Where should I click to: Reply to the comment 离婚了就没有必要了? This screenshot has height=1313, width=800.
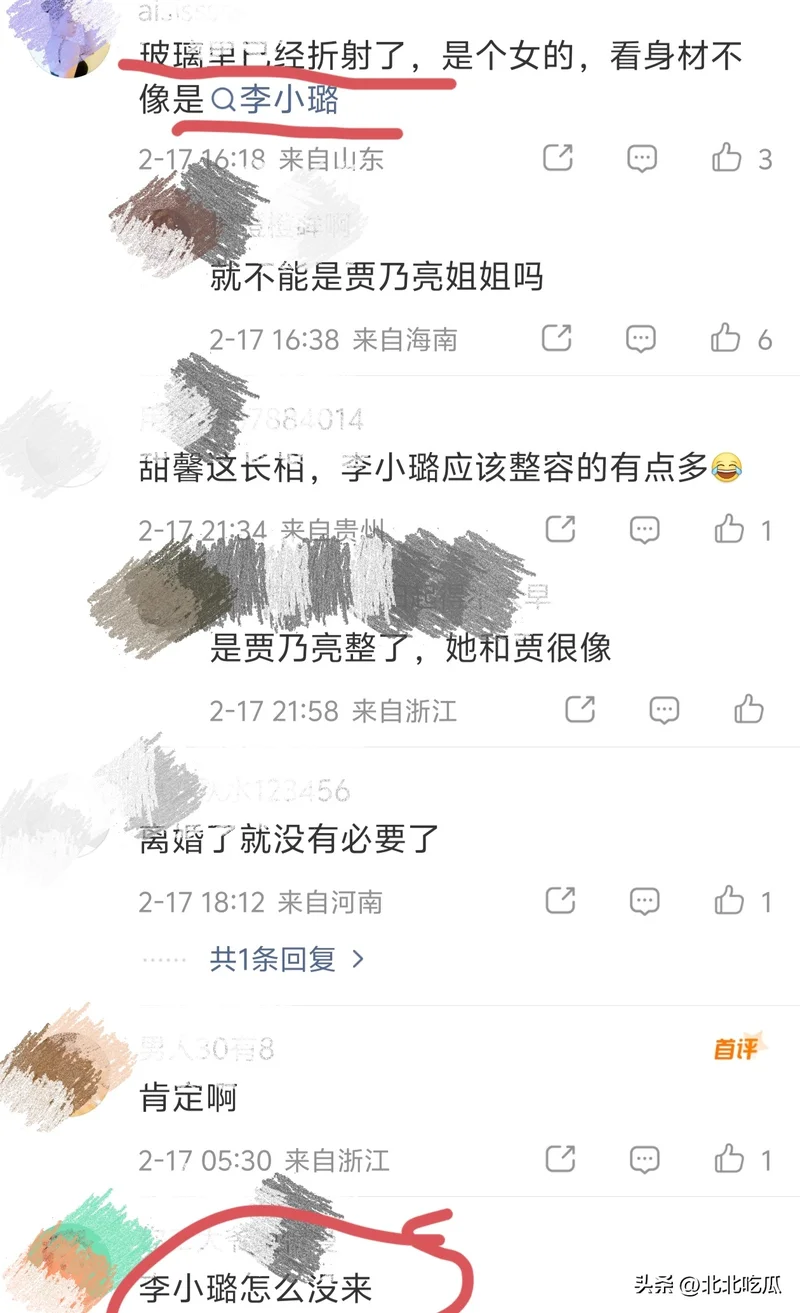point(645,901)
